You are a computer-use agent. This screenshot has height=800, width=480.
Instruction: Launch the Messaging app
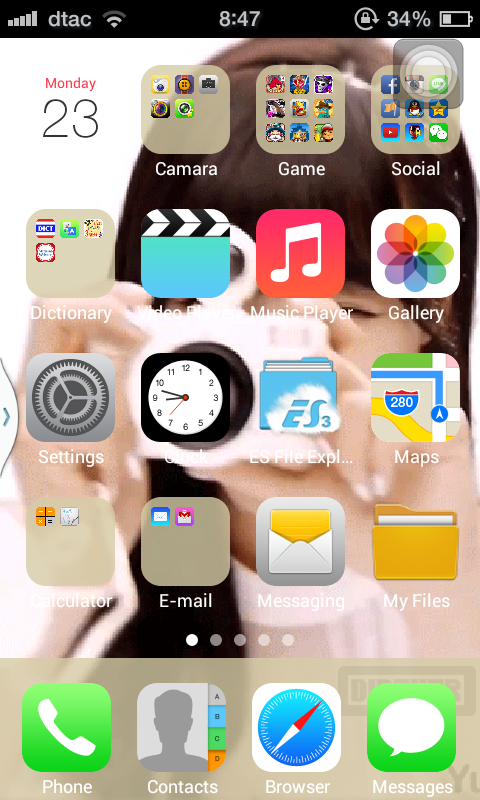(300, 541)
